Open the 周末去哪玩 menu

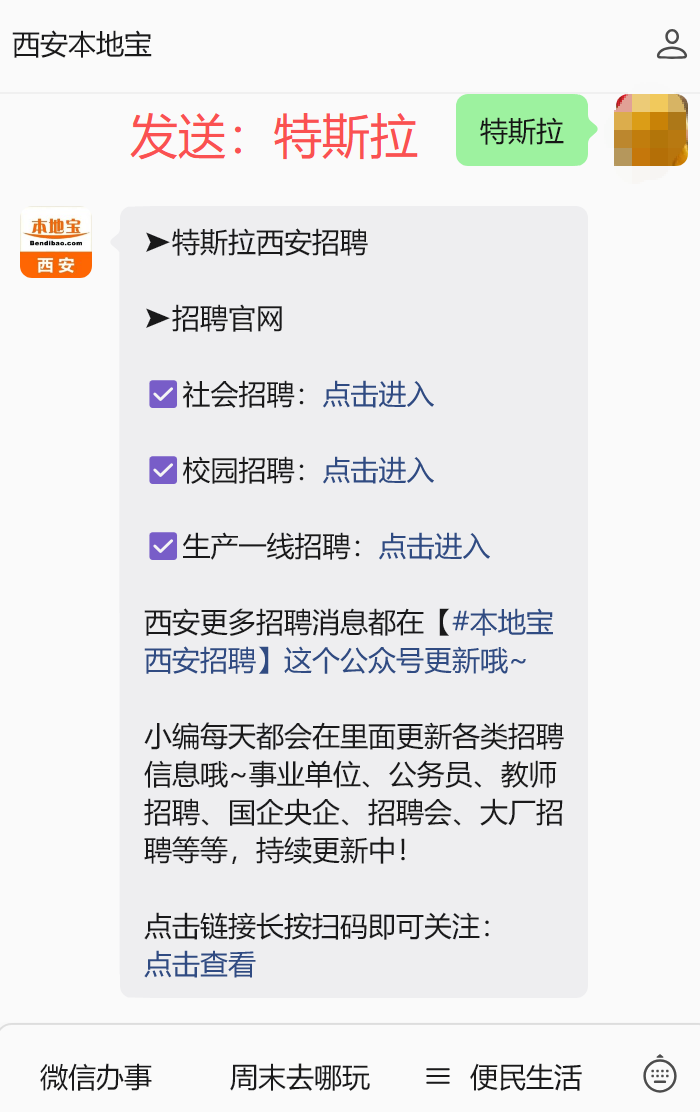(299, 1077)
